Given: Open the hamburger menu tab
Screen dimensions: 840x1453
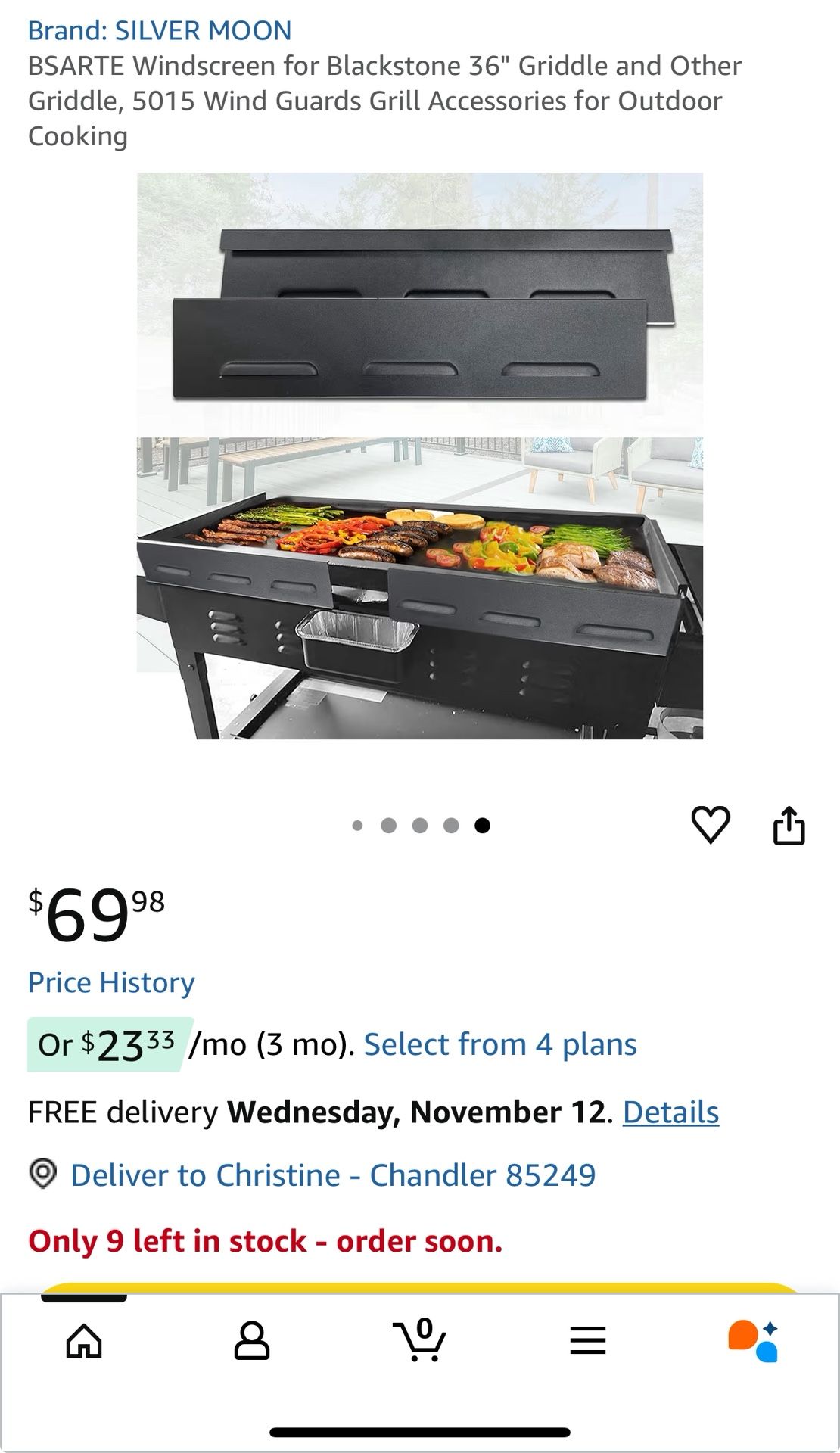Looking at the screenshot, I should pyautogui.click(x=588, y=1342).
